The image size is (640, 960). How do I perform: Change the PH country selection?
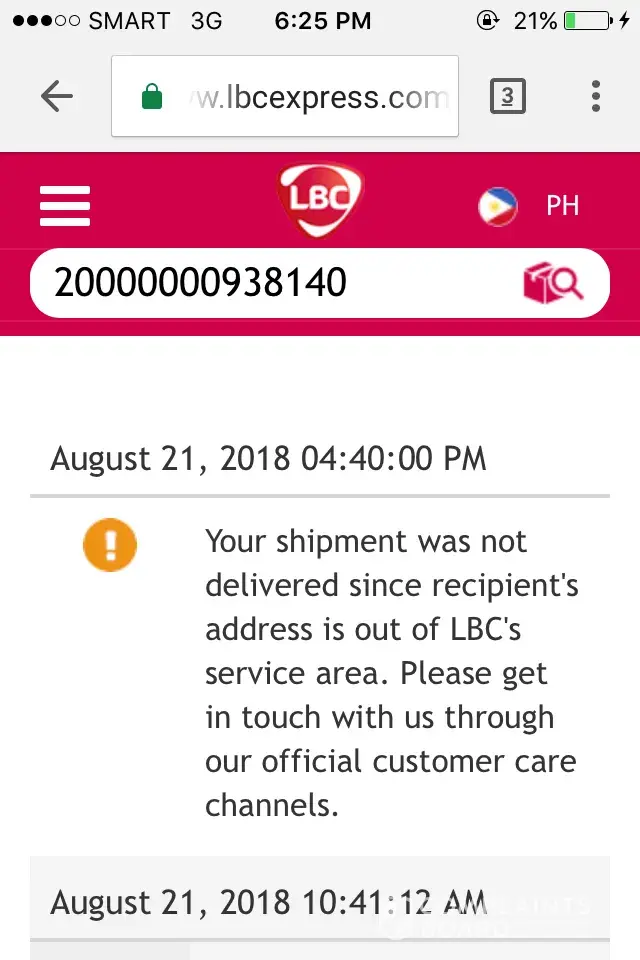pyautogui.click(x=530, y=206)
